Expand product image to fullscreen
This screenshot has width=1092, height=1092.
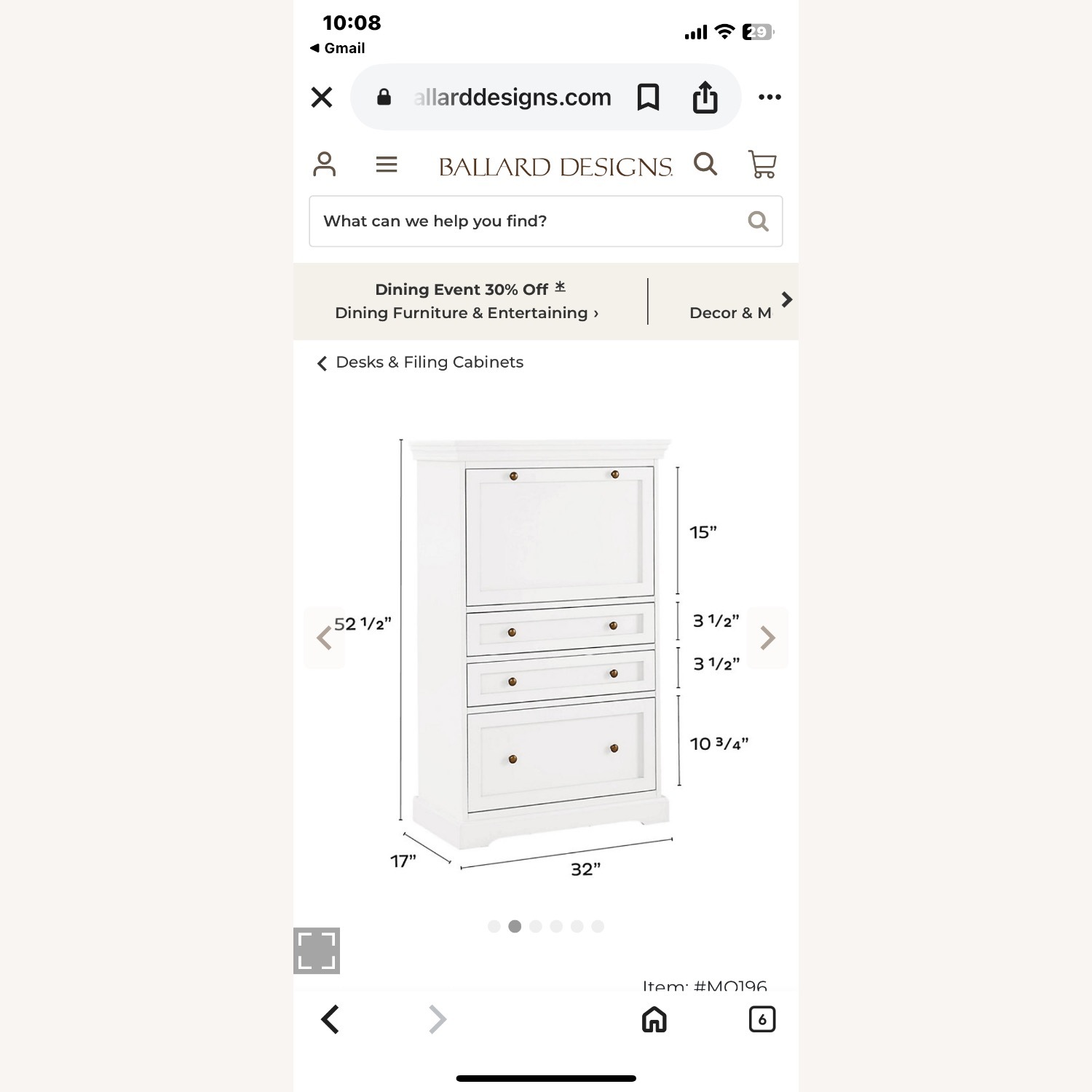click(317, 951)
